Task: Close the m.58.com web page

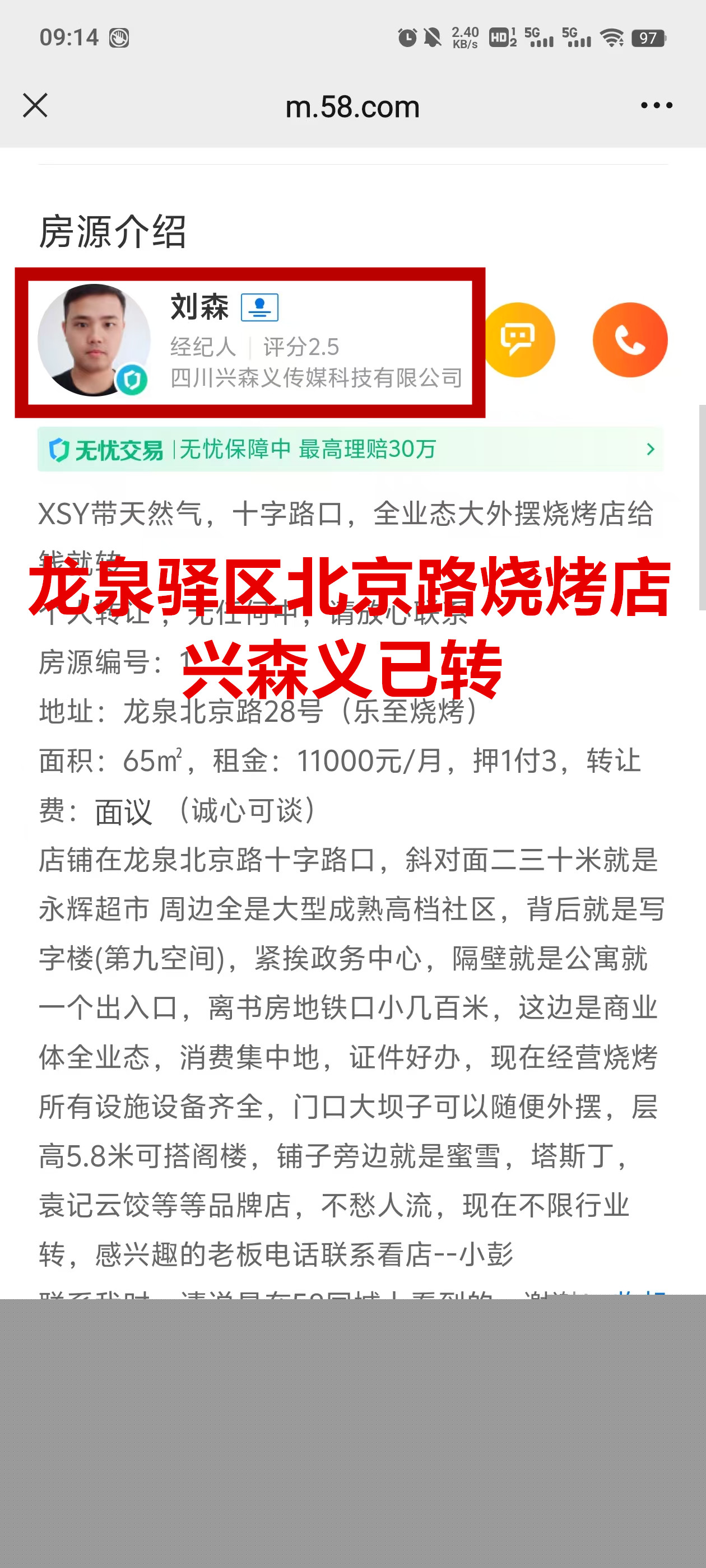Action: coord(35,105)
